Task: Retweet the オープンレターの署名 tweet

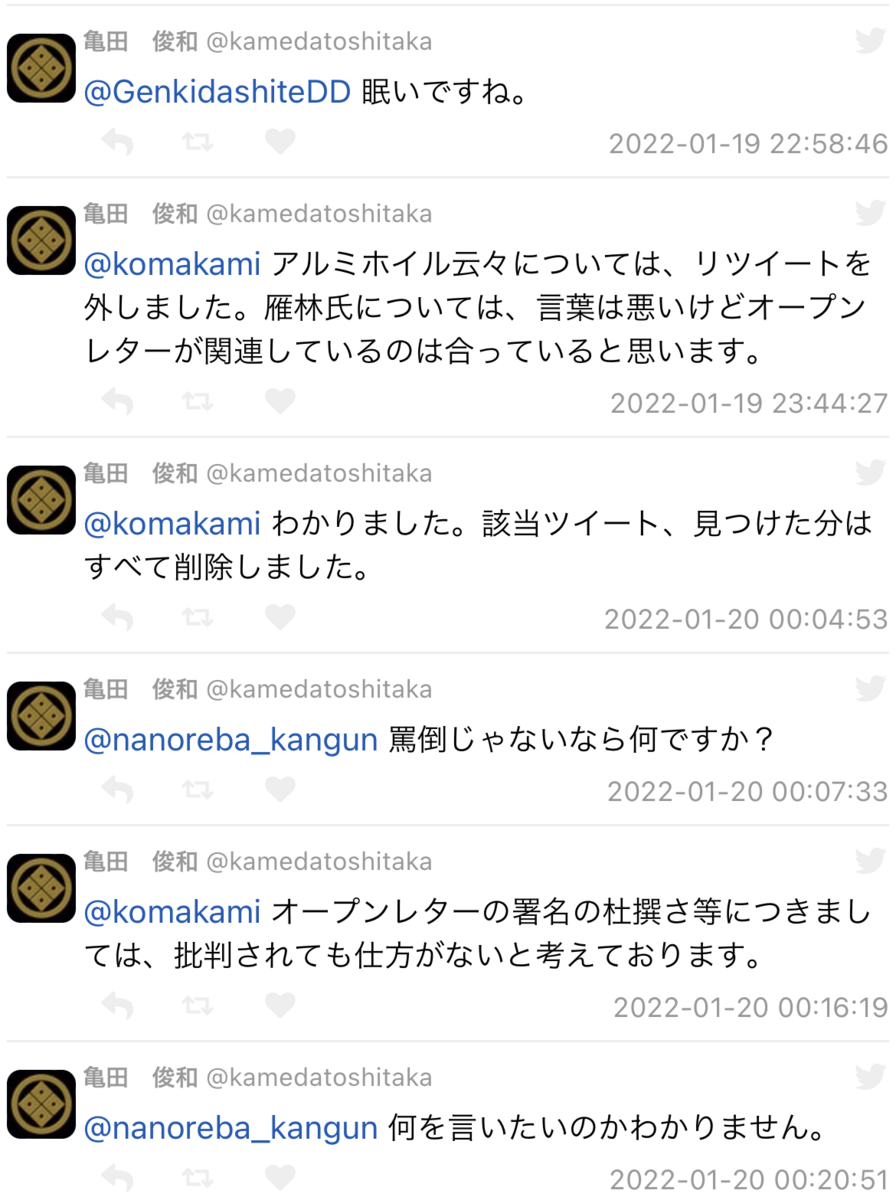Action: (198, 1005)
